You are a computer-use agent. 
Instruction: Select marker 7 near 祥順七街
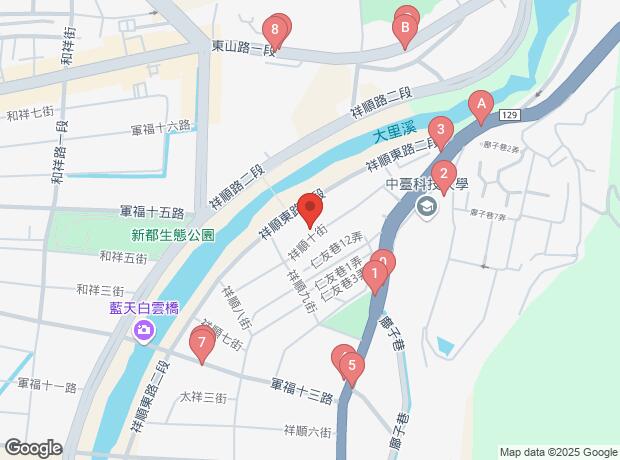point(203,345)
